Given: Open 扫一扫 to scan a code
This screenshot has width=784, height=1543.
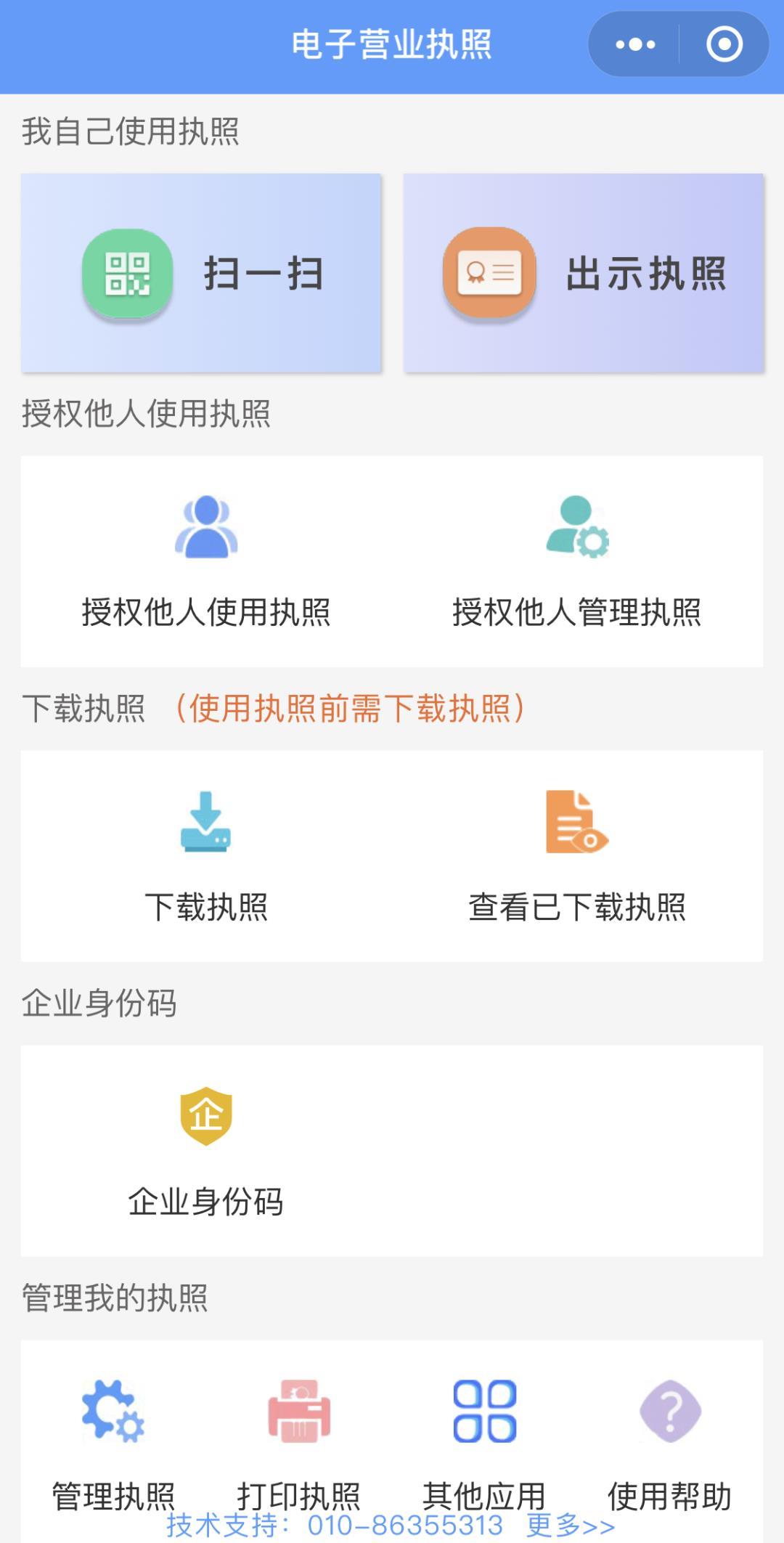Looking at the screenshot, I should (201, 273).
